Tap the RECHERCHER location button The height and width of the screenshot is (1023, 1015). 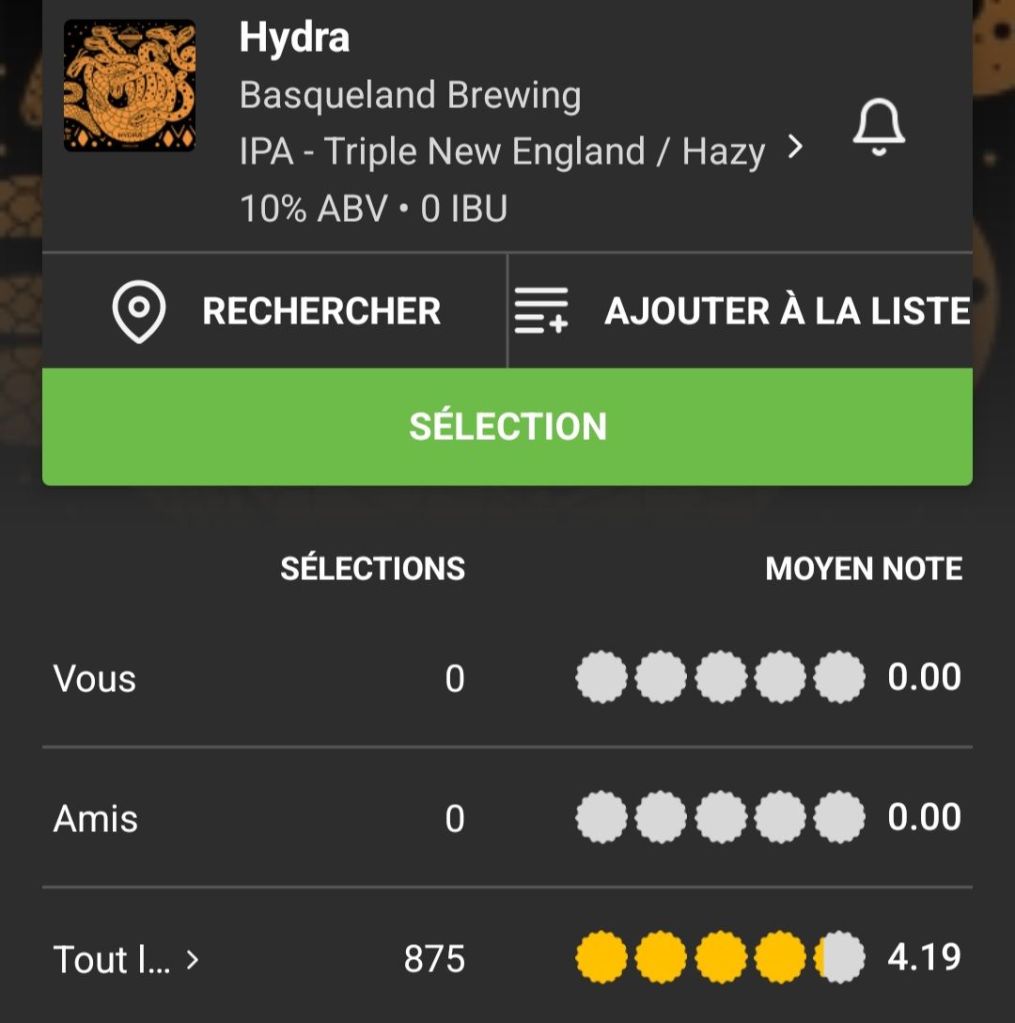coord(275,311)
